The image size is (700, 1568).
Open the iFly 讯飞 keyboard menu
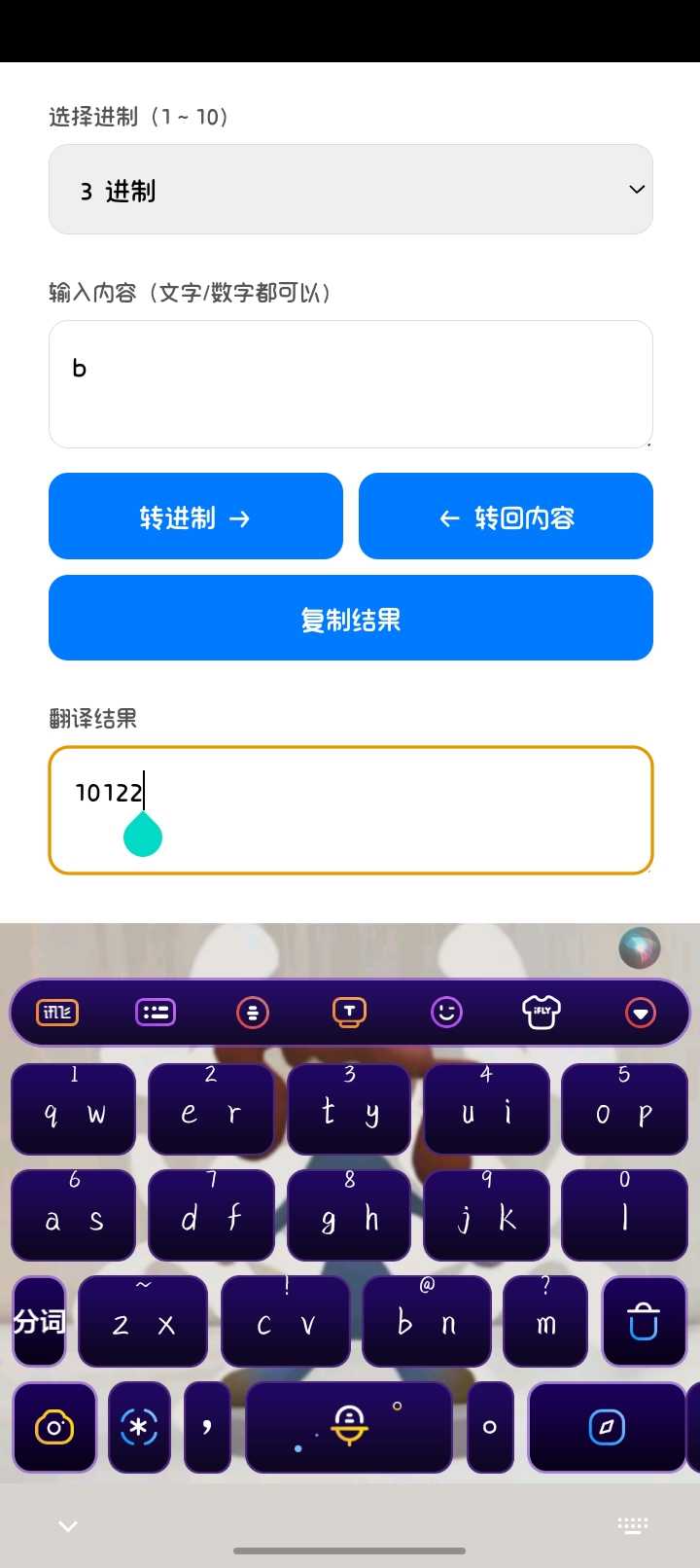point(57,1013)
